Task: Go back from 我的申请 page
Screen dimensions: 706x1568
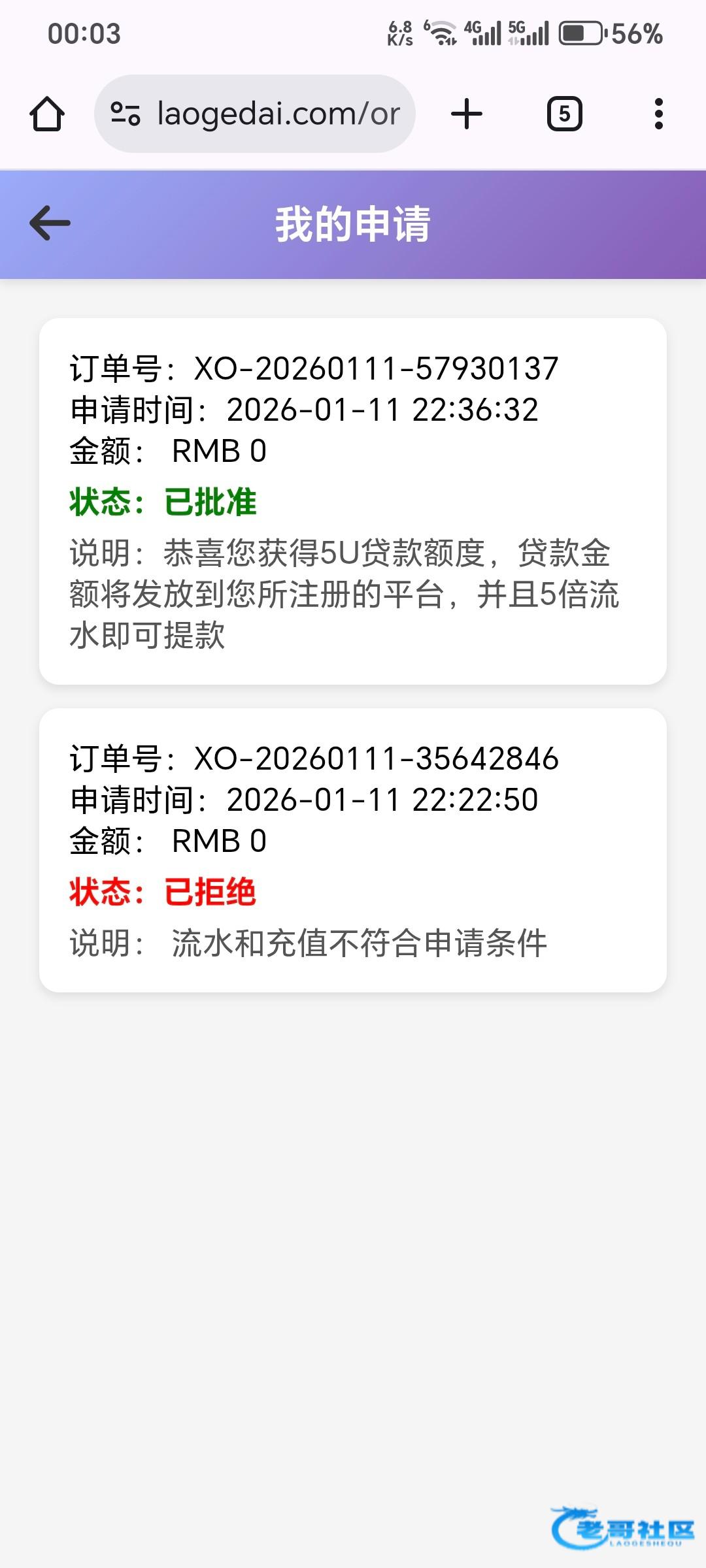Action: point(50,223)
